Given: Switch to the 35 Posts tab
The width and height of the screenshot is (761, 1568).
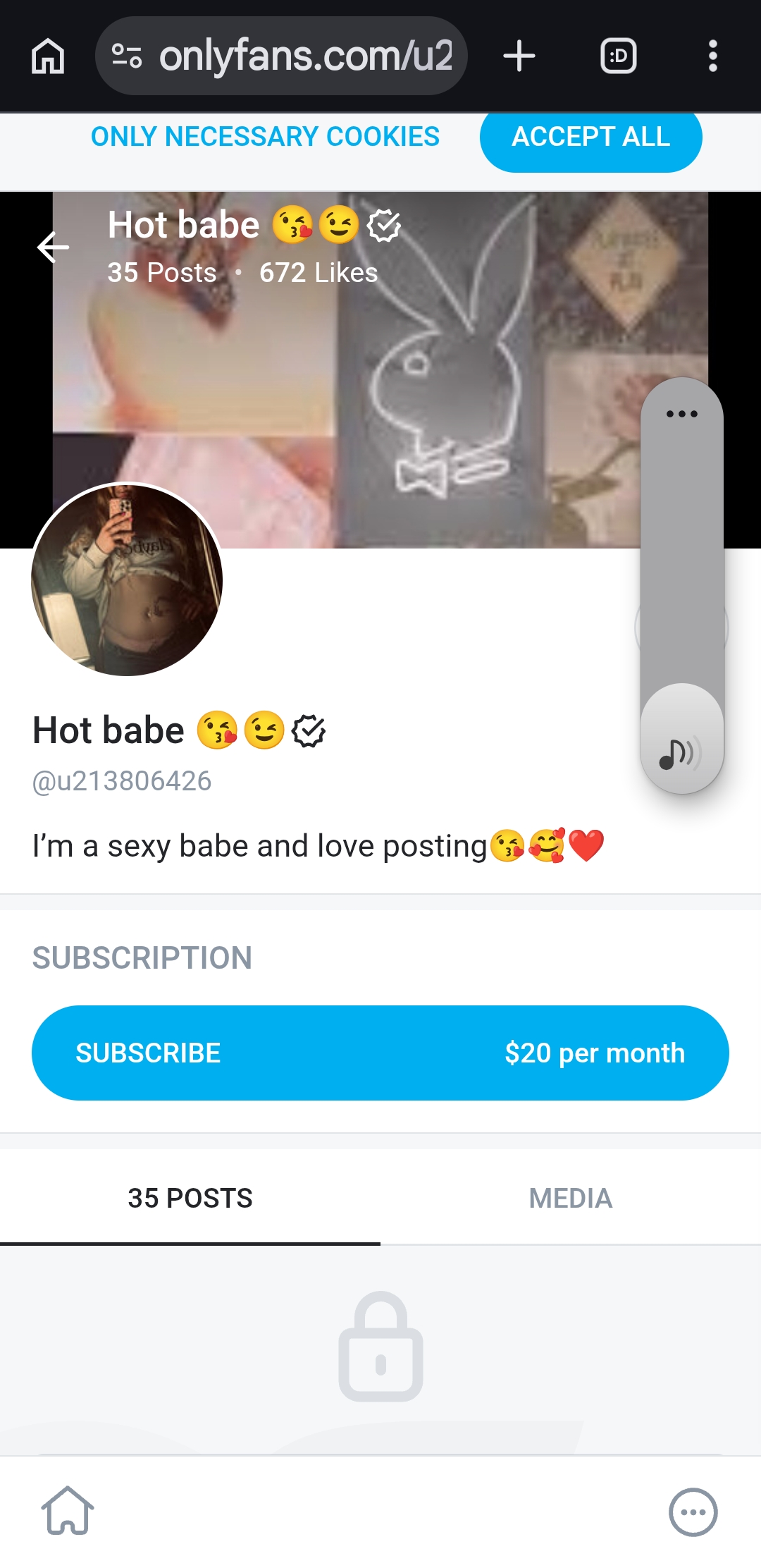Looking at the screenshot, I should pyautogui.click(x=190, y=1198).
